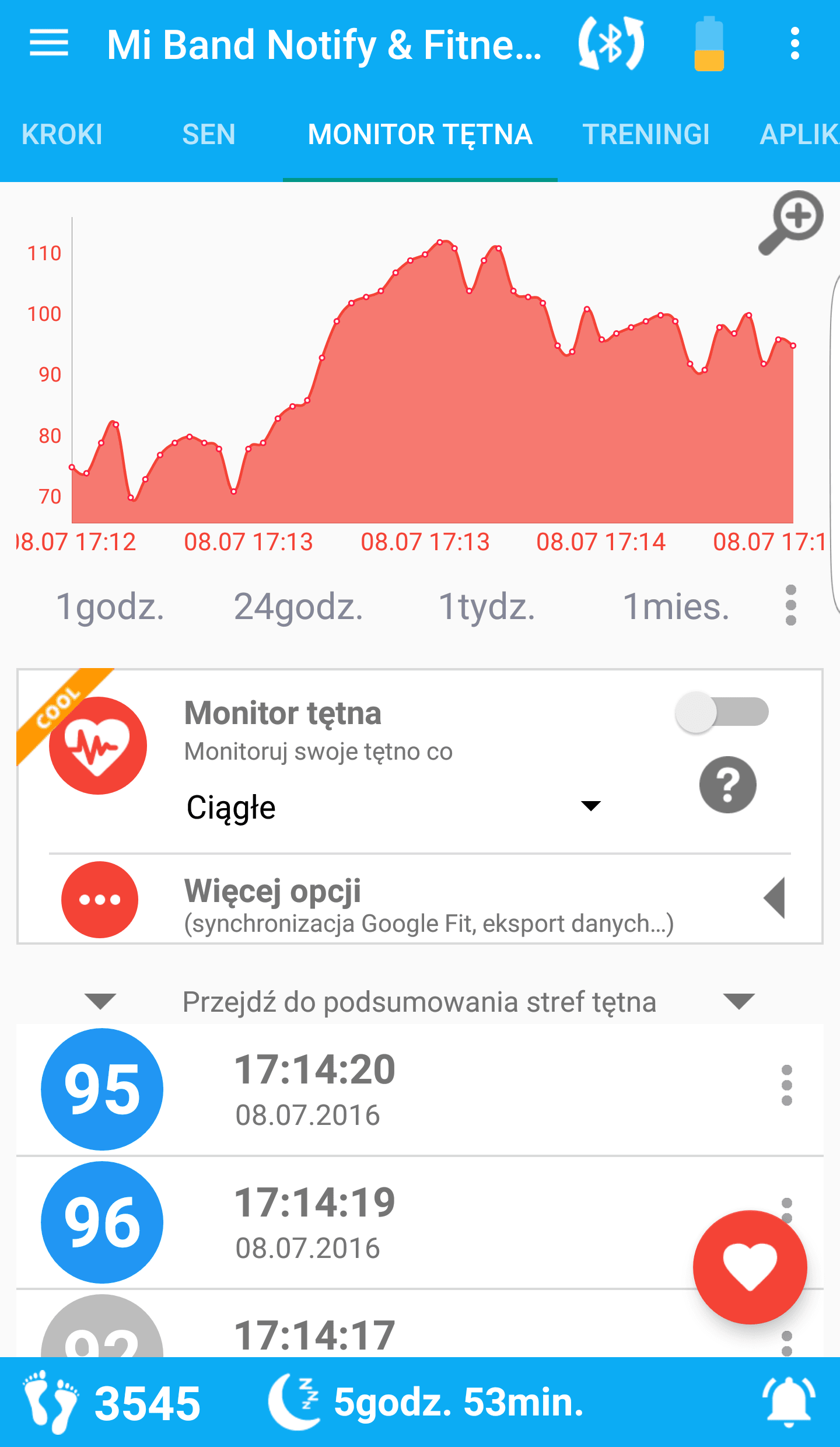
Task: Go to heart rate zones summary
Action: [419, 1002]
